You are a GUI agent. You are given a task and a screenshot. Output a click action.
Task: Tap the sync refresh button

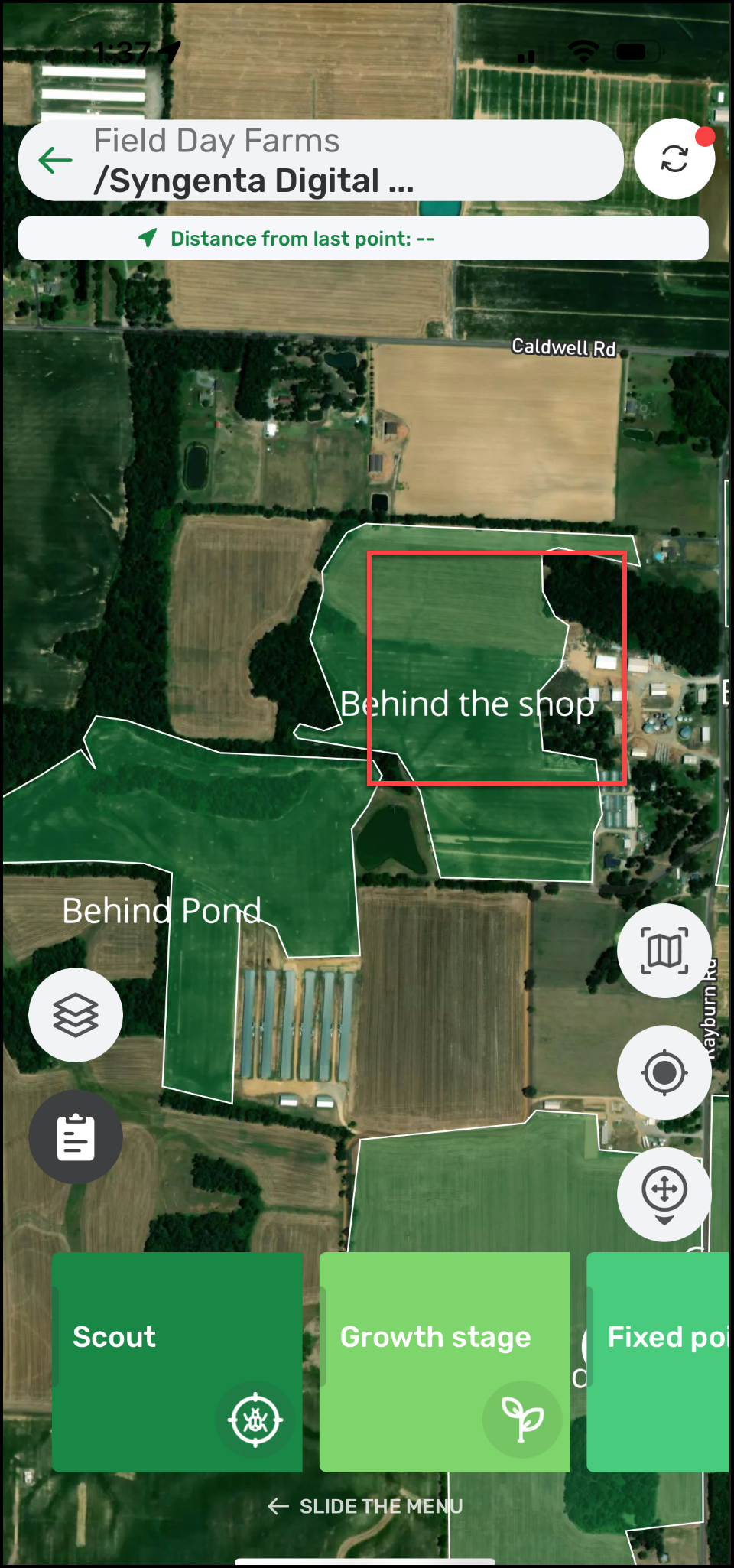pyautogui.click(x=674, y=159)
